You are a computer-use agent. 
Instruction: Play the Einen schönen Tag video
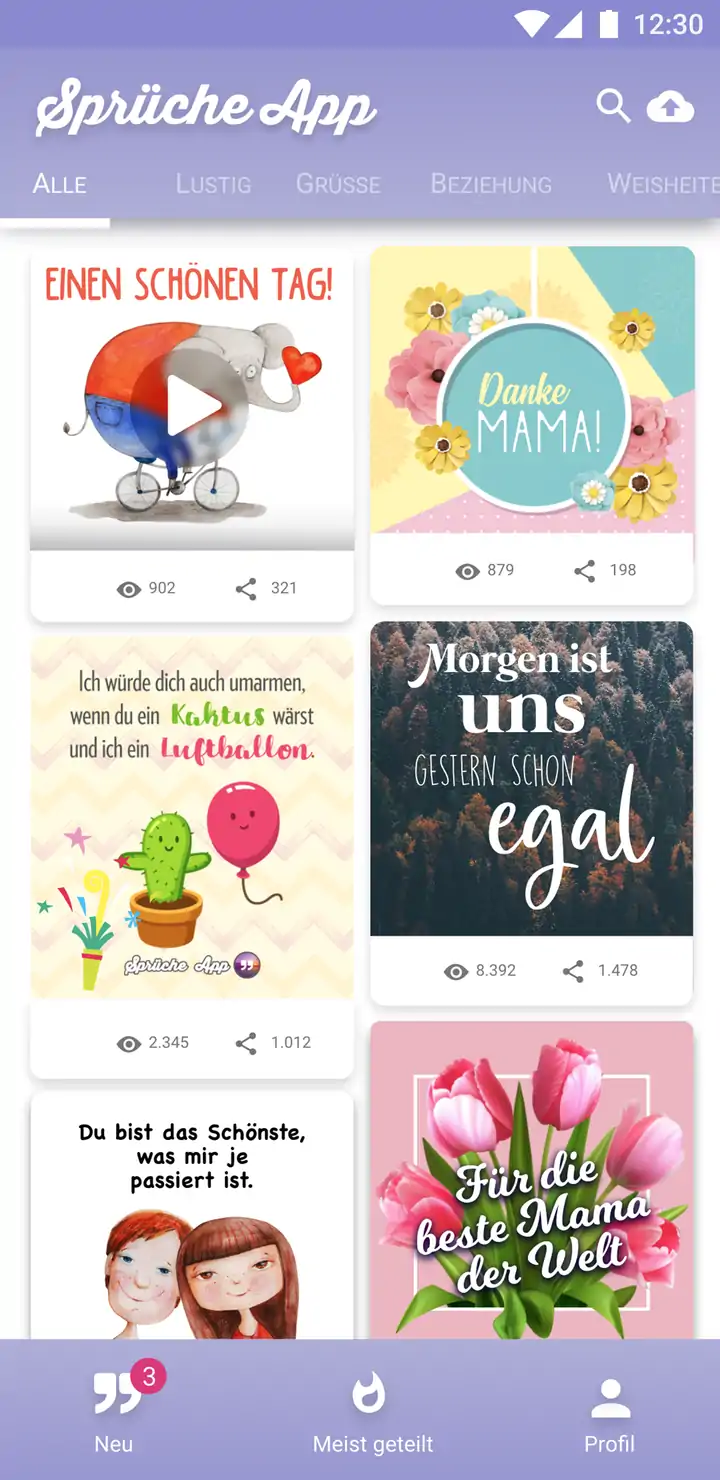(192, 406)
